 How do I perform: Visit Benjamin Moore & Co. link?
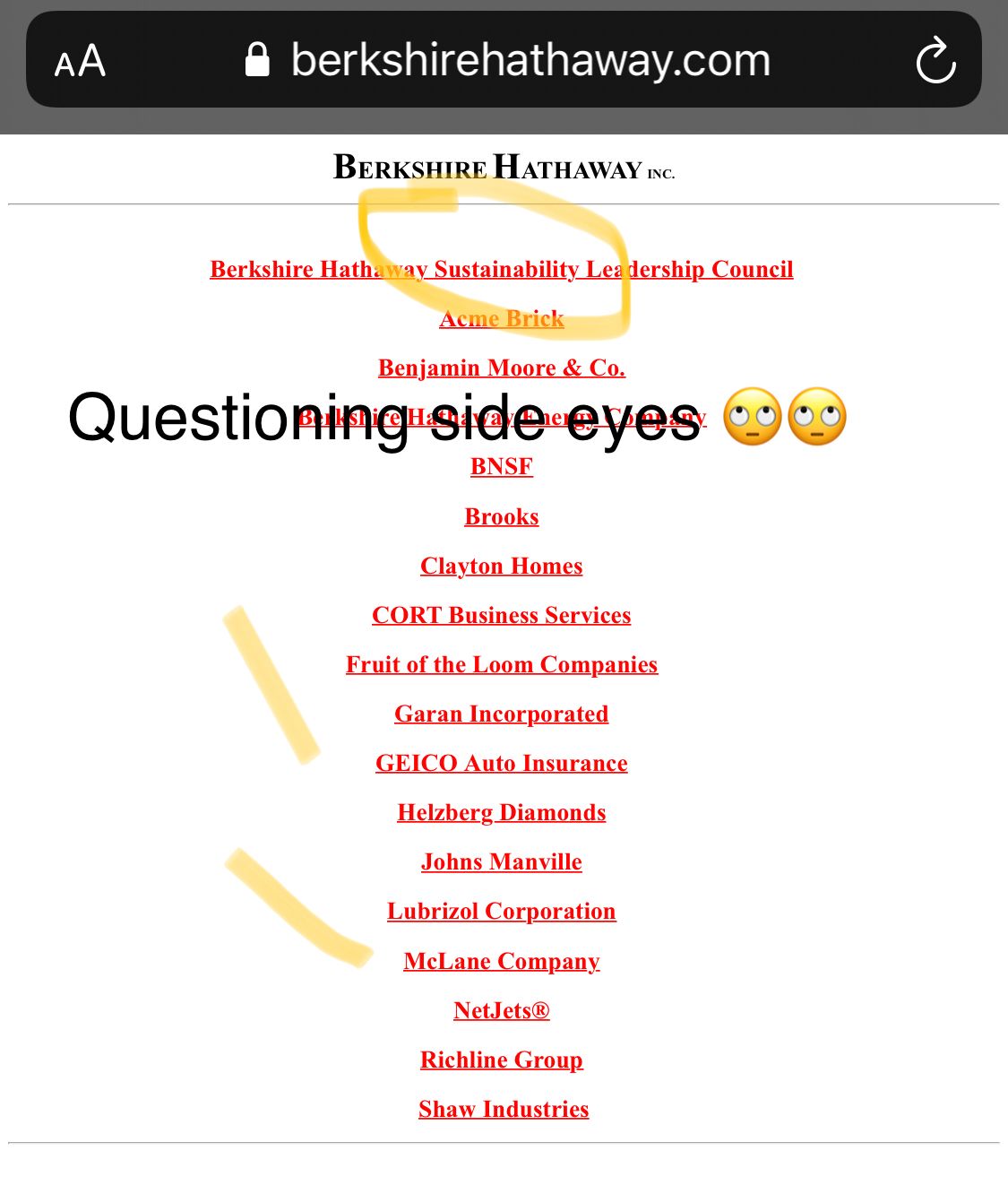[501, 368]
